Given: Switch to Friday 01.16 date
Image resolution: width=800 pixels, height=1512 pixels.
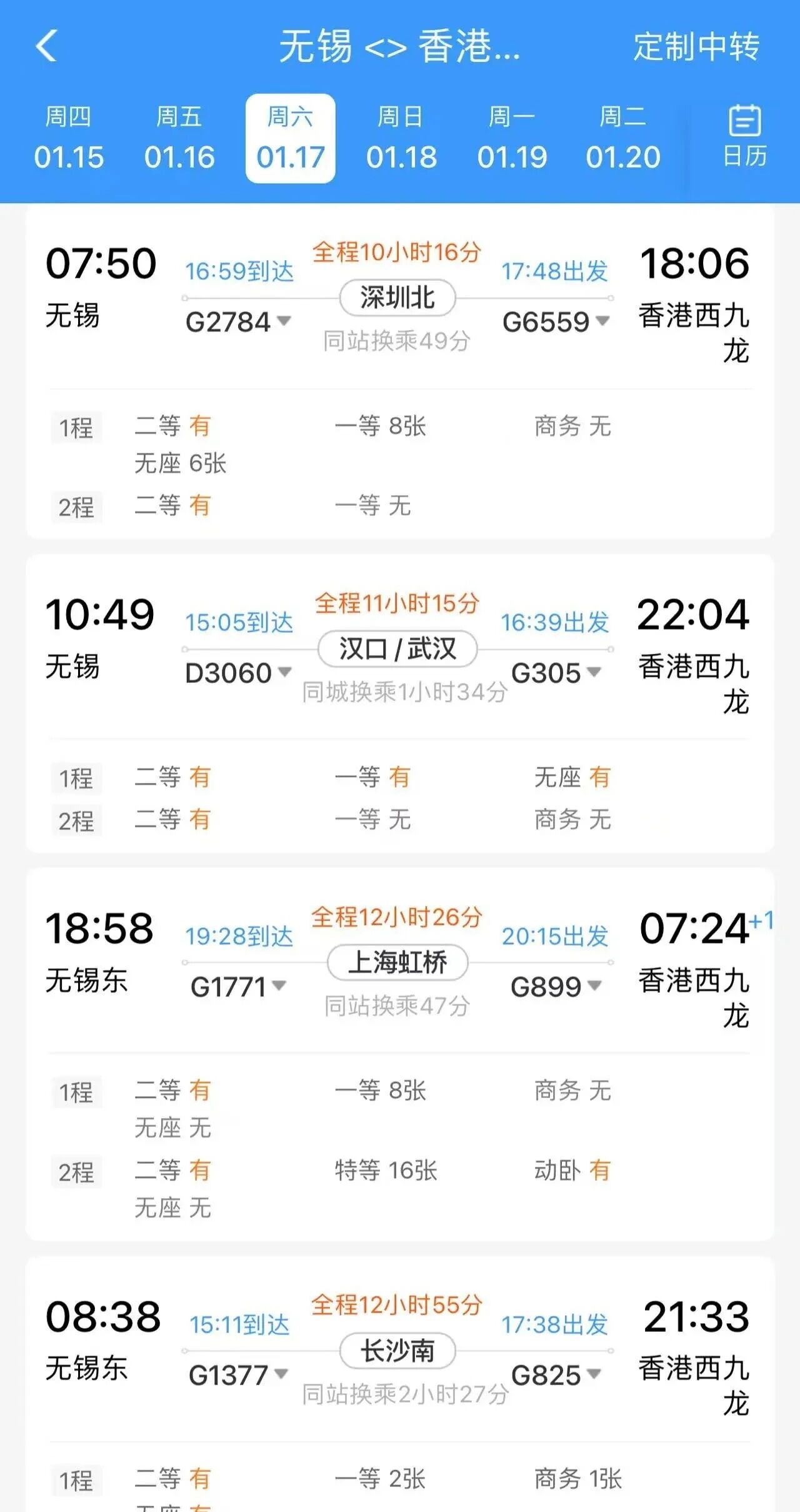Looking at the screenshot, I should (179, 138).
